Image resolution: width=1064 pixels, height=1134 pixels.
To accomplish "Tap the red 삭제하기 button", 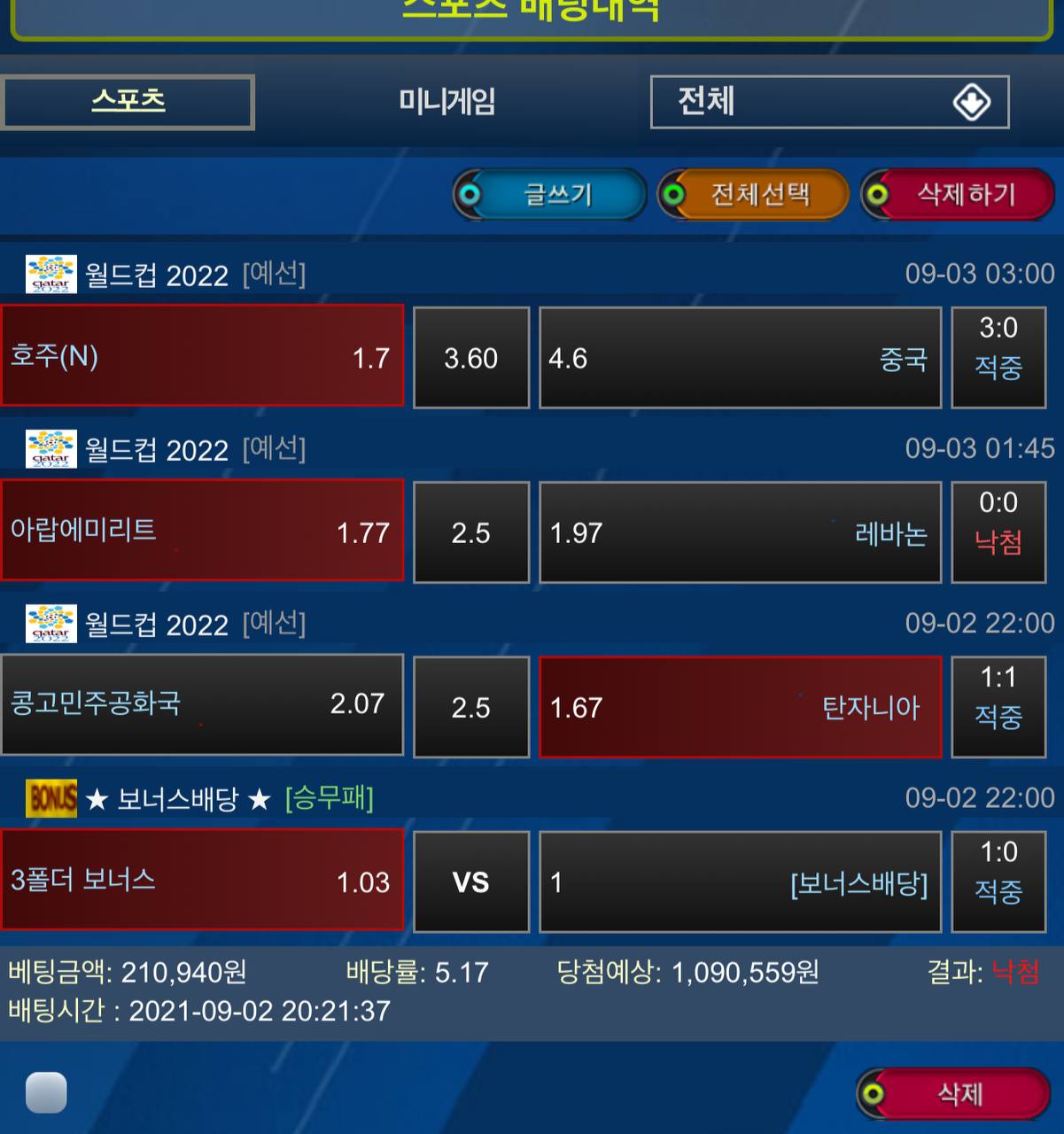I will pyautogui.click(x=959, y=194).
